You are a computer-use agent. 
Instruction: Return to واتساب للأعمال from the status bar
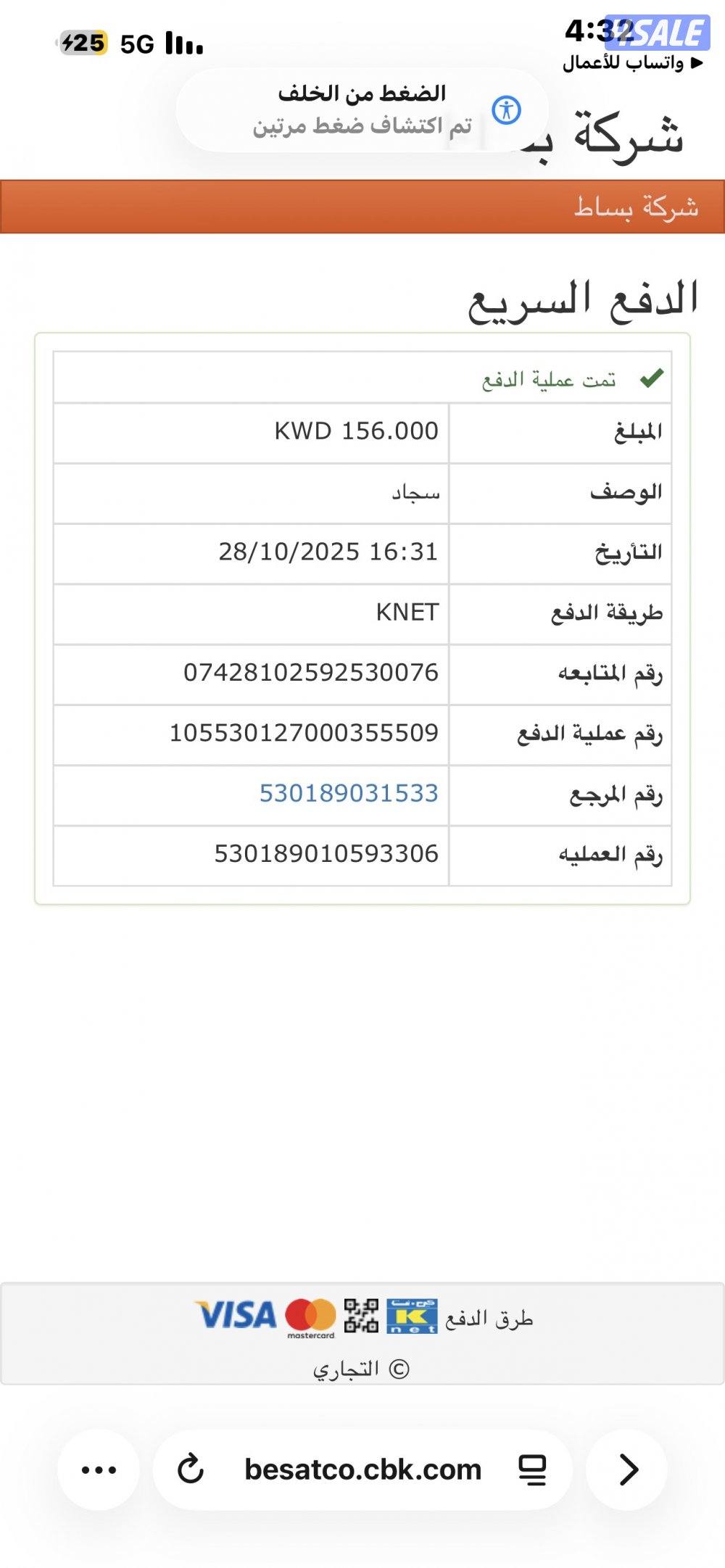pyautogui.click(x=632, y=63)
